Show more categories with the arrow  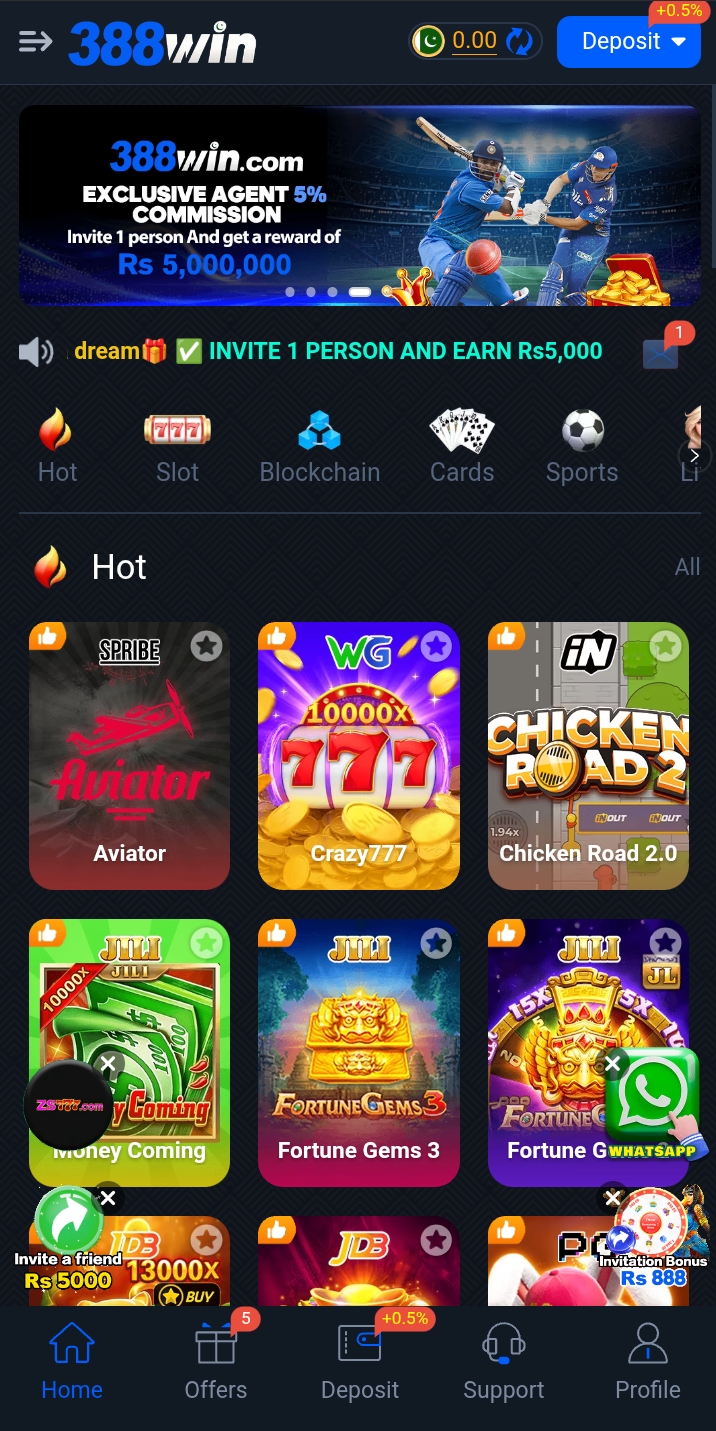point(695,455)
